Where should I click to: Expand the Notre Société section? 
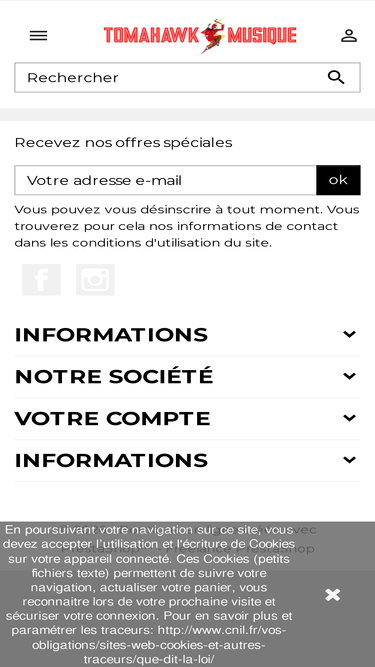click(188, 376)
